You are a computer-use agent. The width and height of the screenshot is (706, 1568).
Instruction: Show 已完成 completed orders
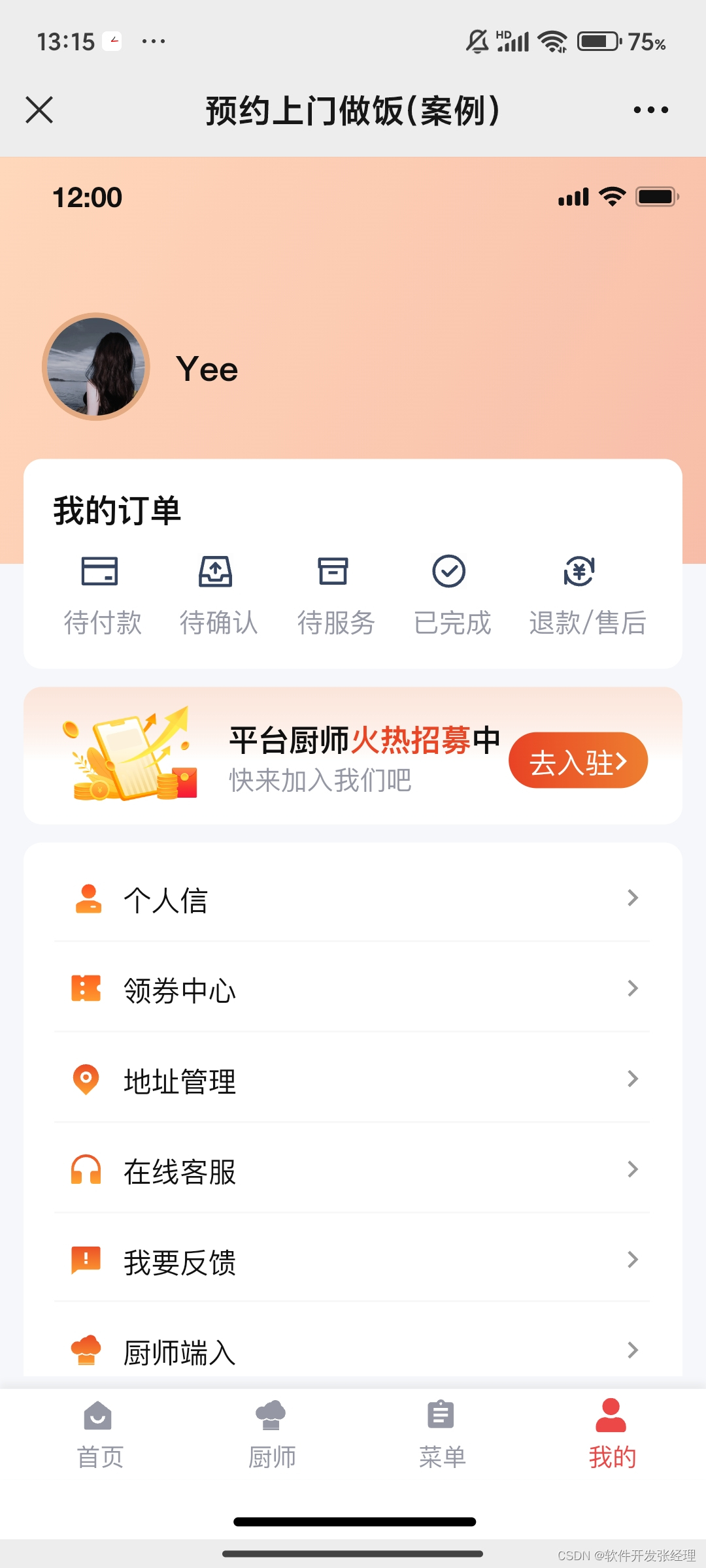451,594
